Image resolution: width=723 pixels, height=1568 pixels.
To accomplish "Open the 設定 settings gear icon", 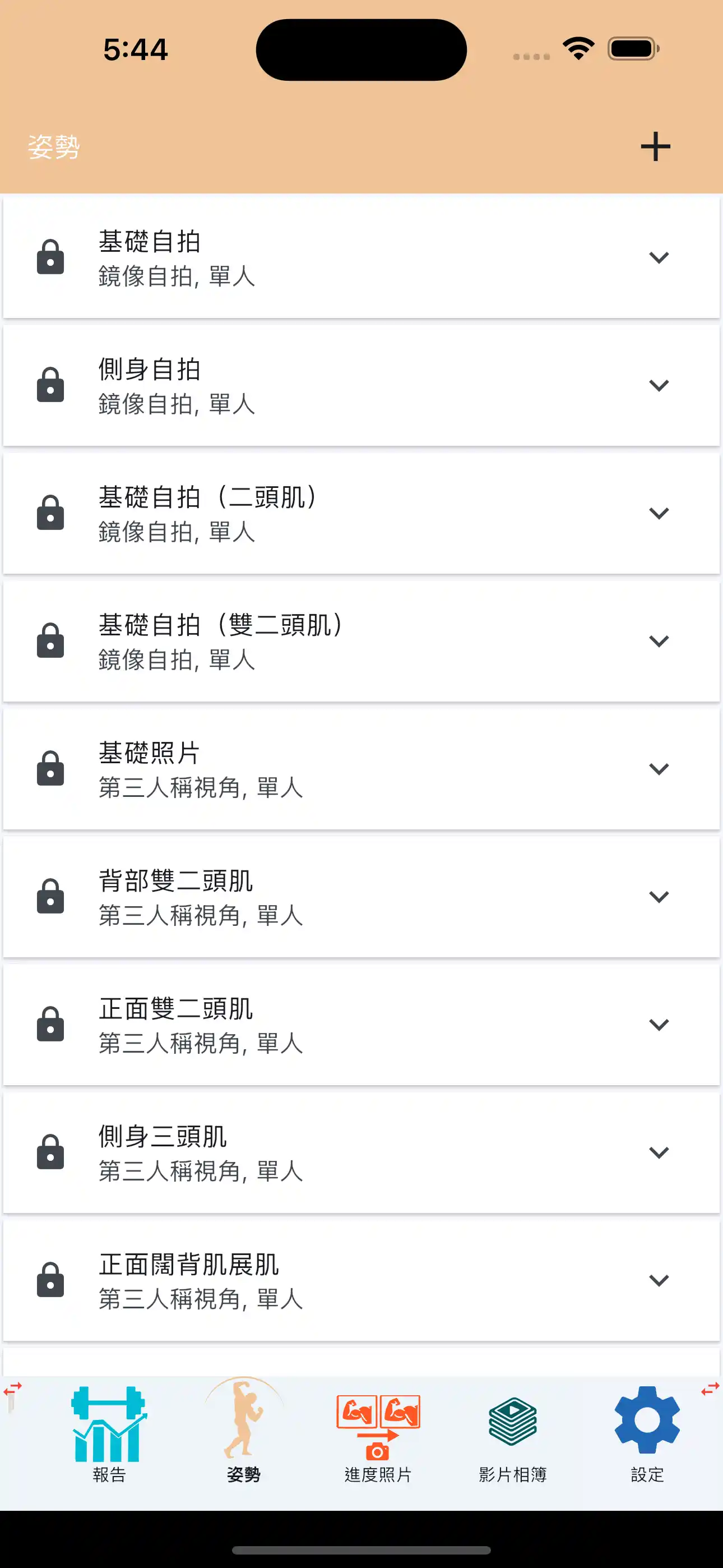I will pyautogui.click(x=646, y=1424).
